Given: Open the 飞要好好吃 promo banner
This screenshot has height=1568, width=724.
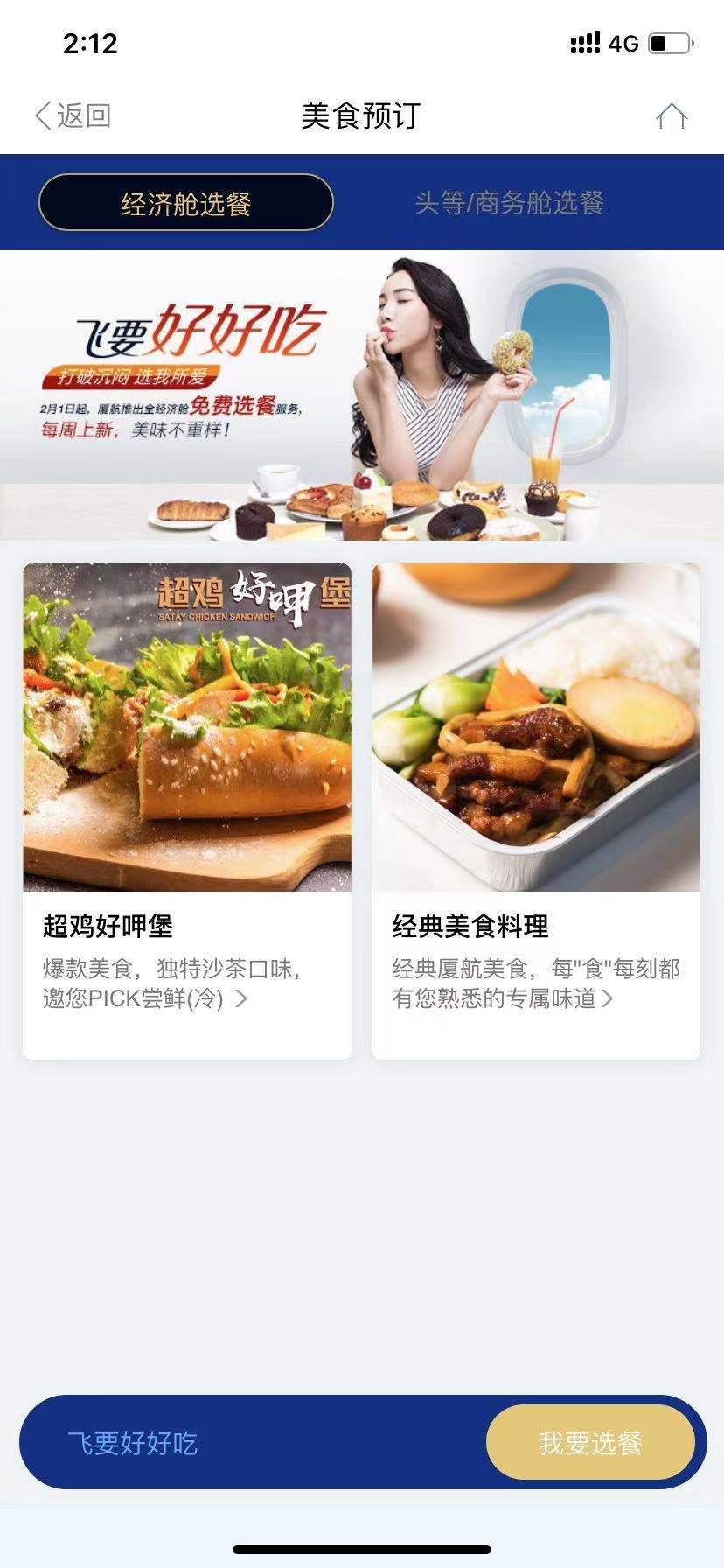Looking at the screenshot, I should 362,395.
